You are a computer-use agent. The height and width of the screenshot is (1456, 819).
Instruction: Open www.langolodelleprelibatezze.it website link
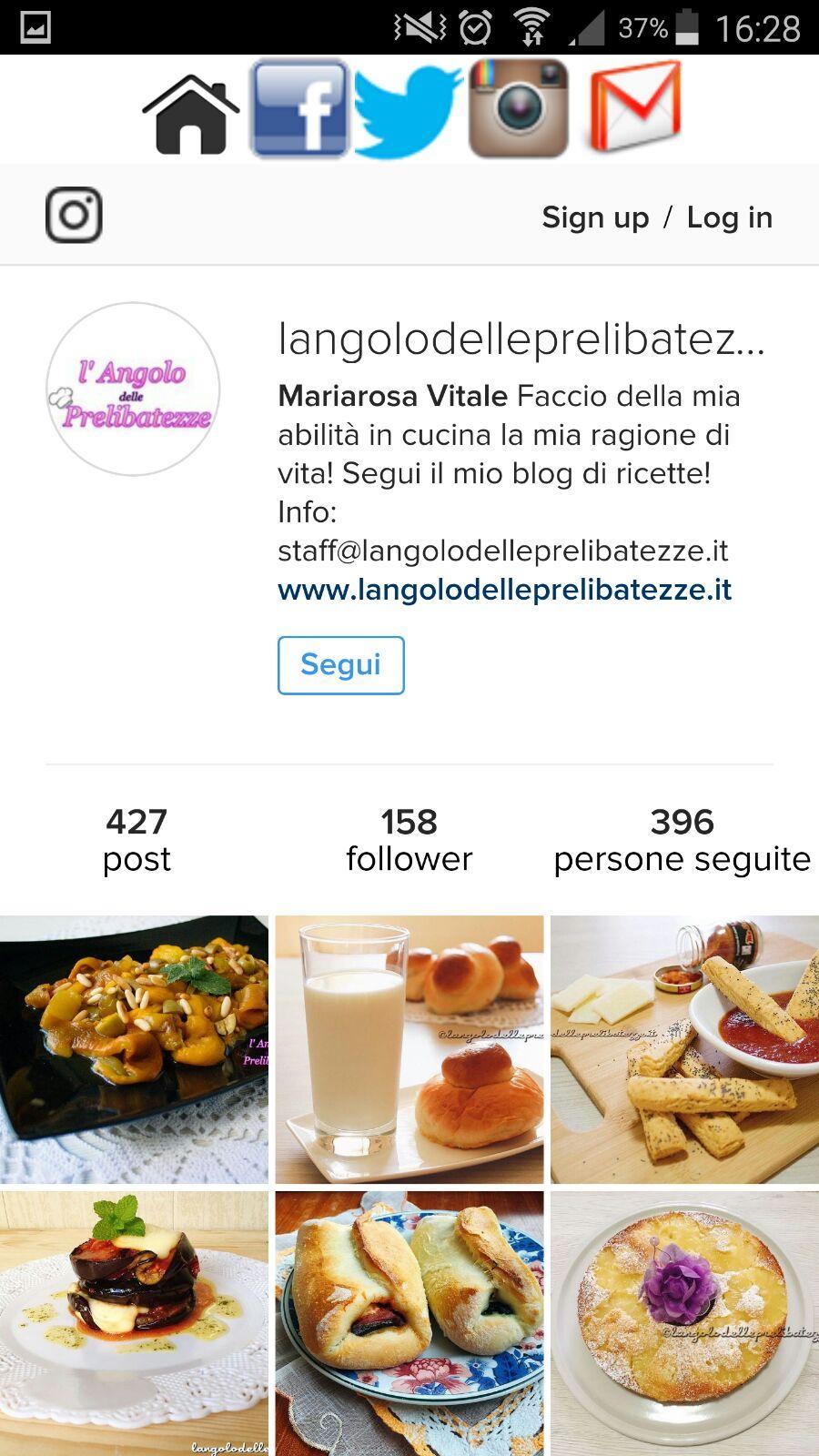pos(504,590)
